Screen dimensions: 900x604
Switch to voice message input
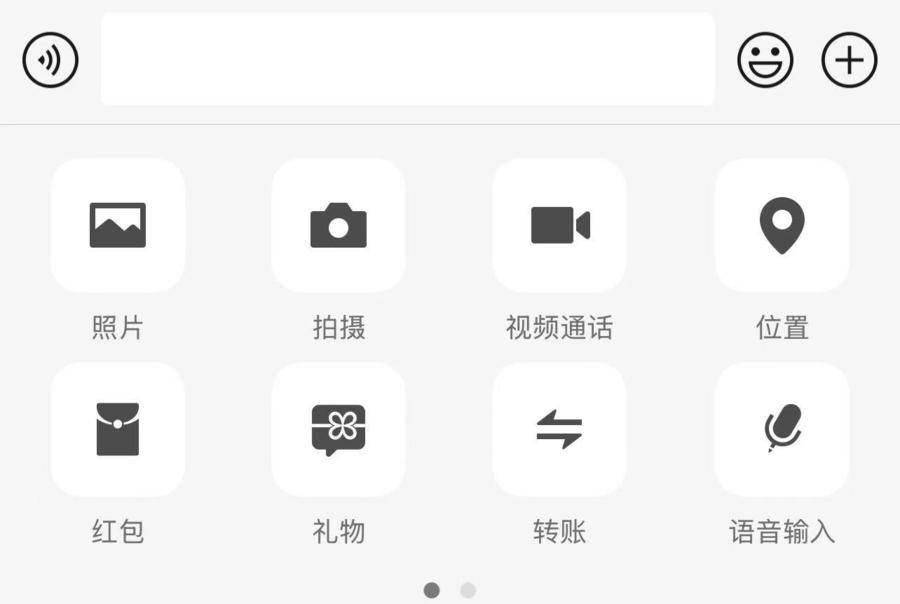tap(50, 60)
